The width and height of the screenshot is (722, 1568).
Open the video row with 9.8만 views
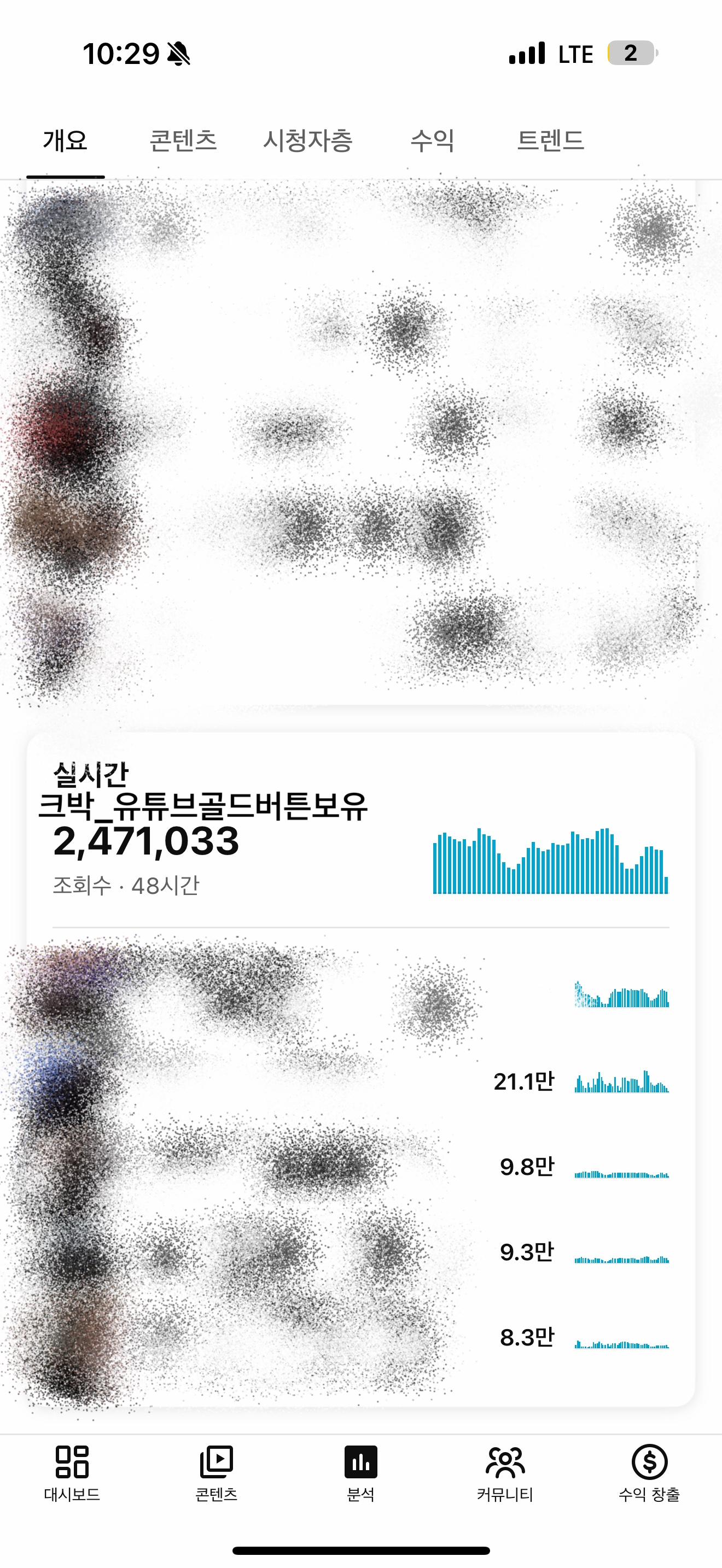click(360, 1167)
